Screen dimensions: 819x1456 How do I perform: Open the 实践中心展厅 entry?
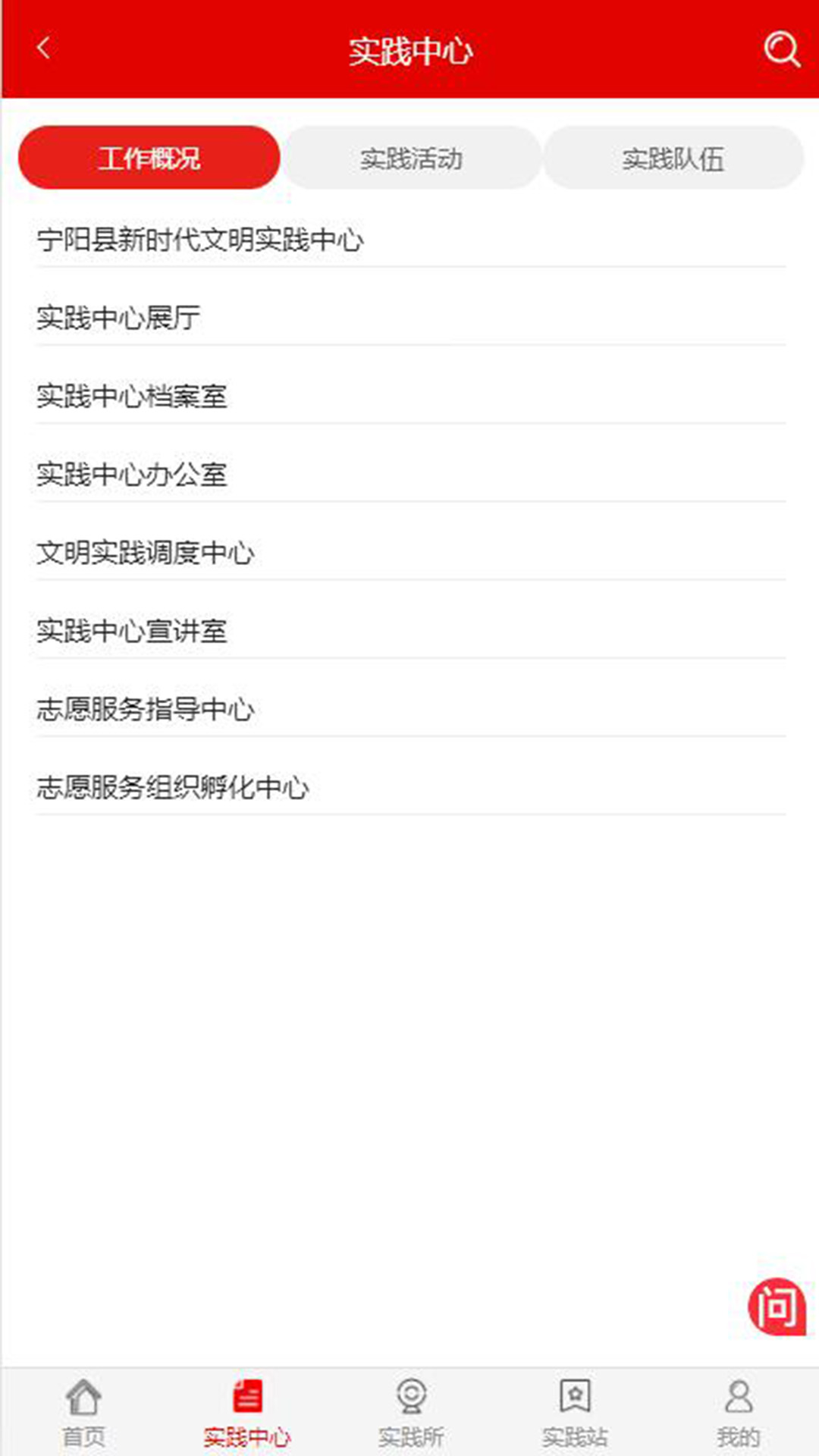[118, 318]
